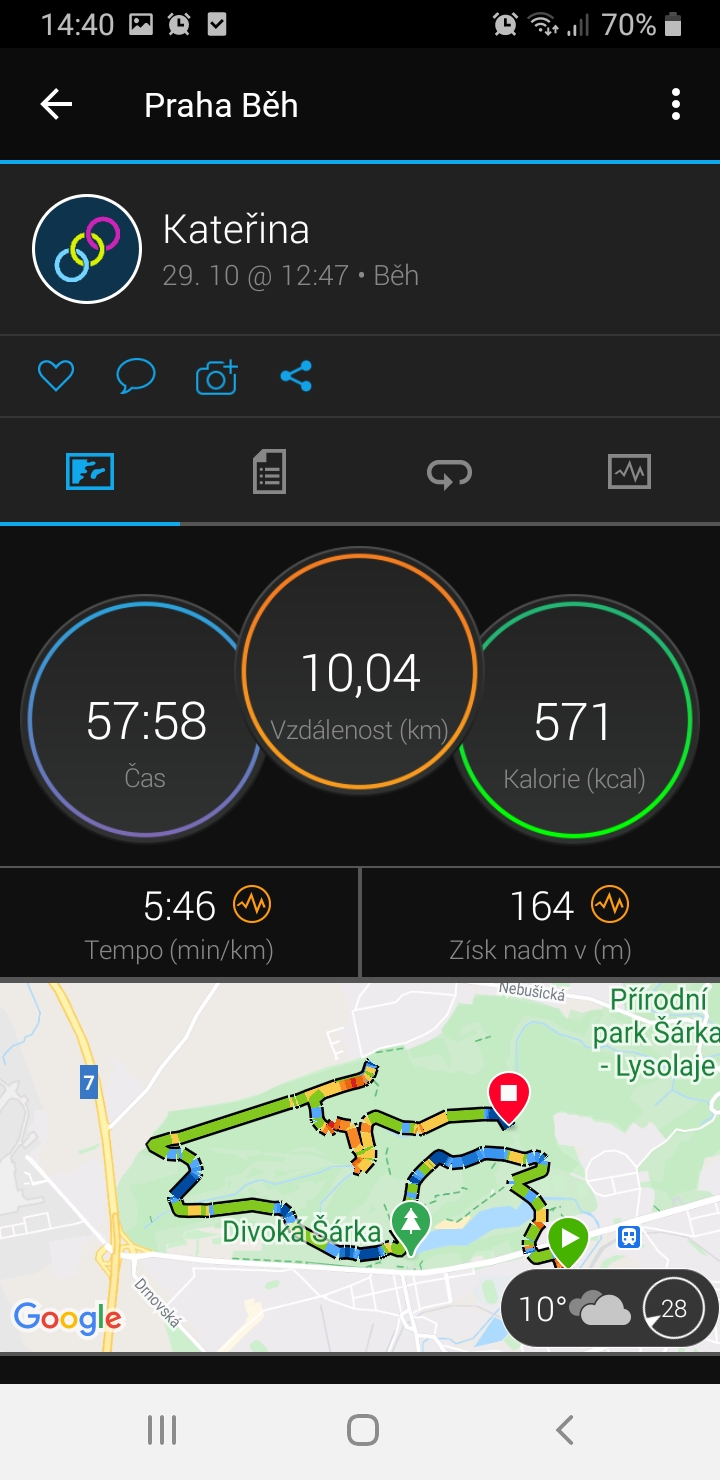Image resolution: width=720 pixels, height=1480 pixels.
Task: Open the three-dot overflow menu
Action: [x=676, y=104]
